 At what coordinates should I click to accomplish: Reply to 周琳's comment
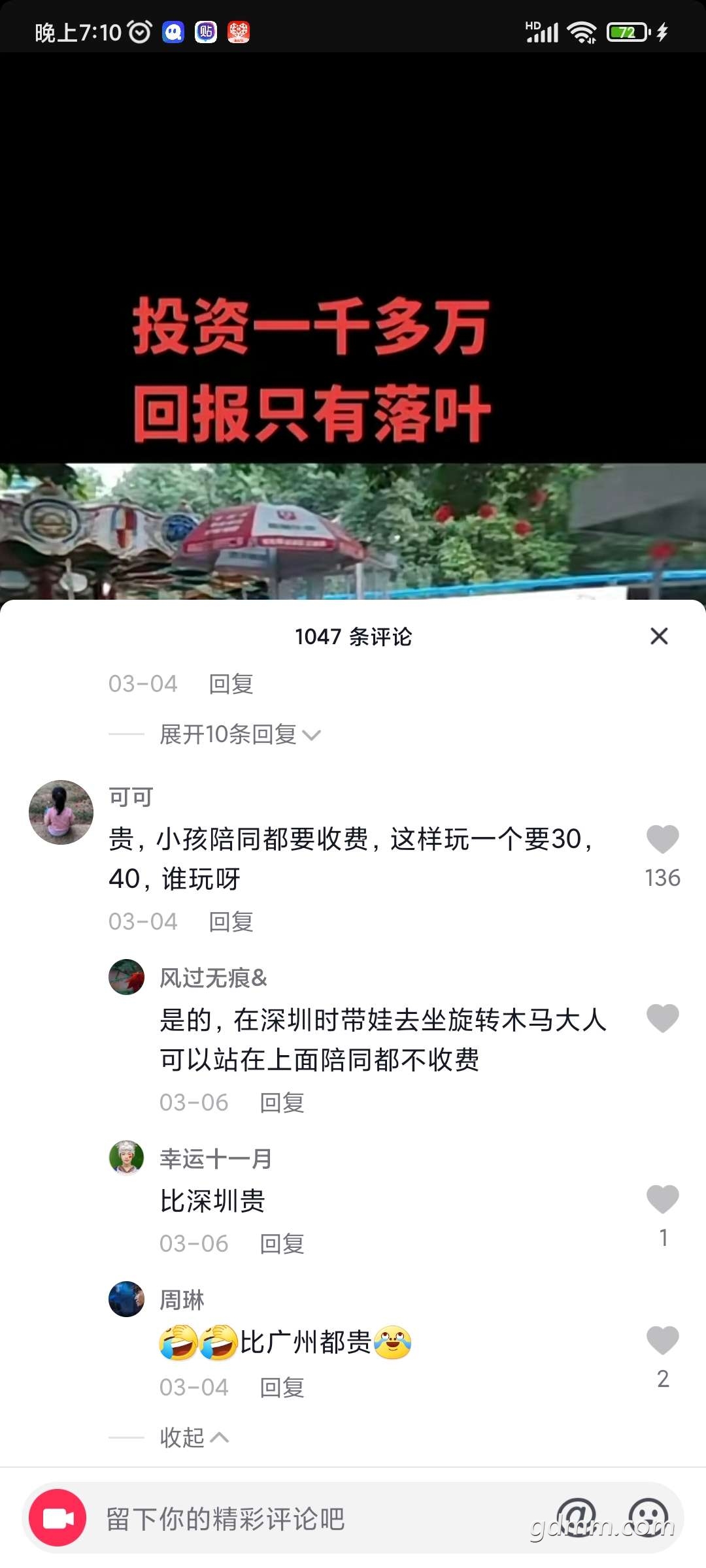point(282,1388)
